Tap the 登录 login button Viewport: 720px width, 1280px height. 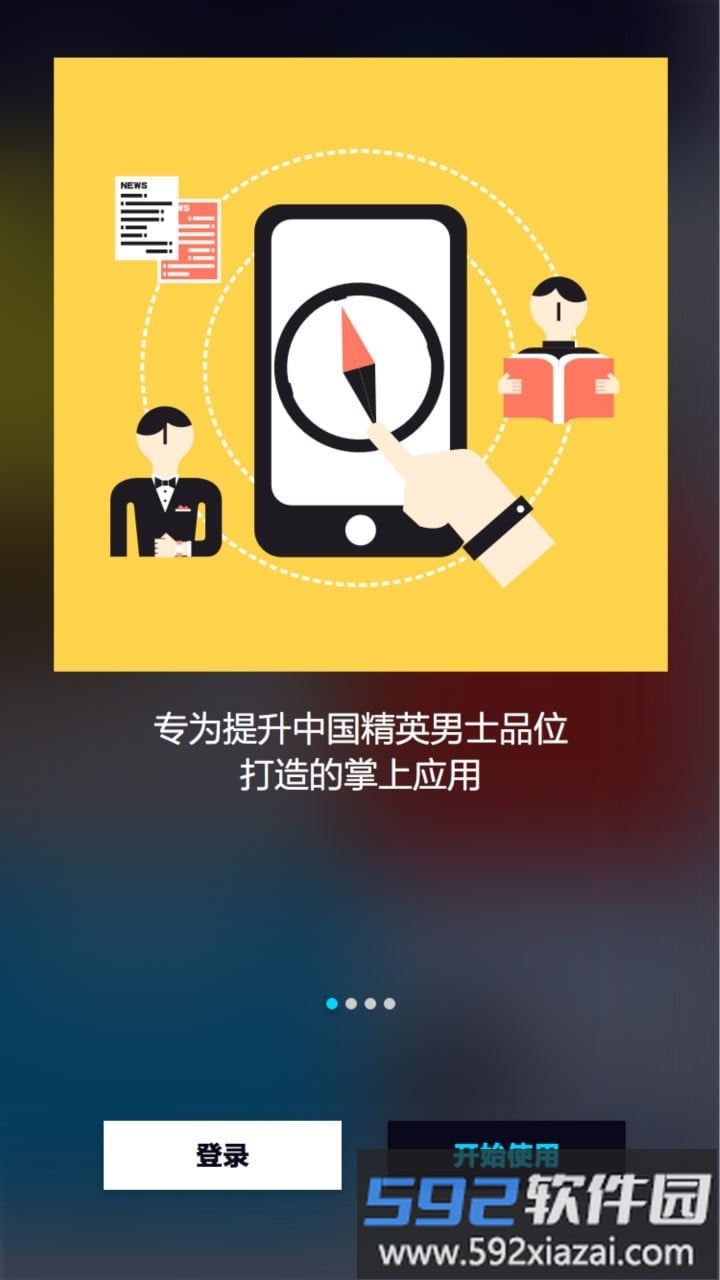(222, 1155)
